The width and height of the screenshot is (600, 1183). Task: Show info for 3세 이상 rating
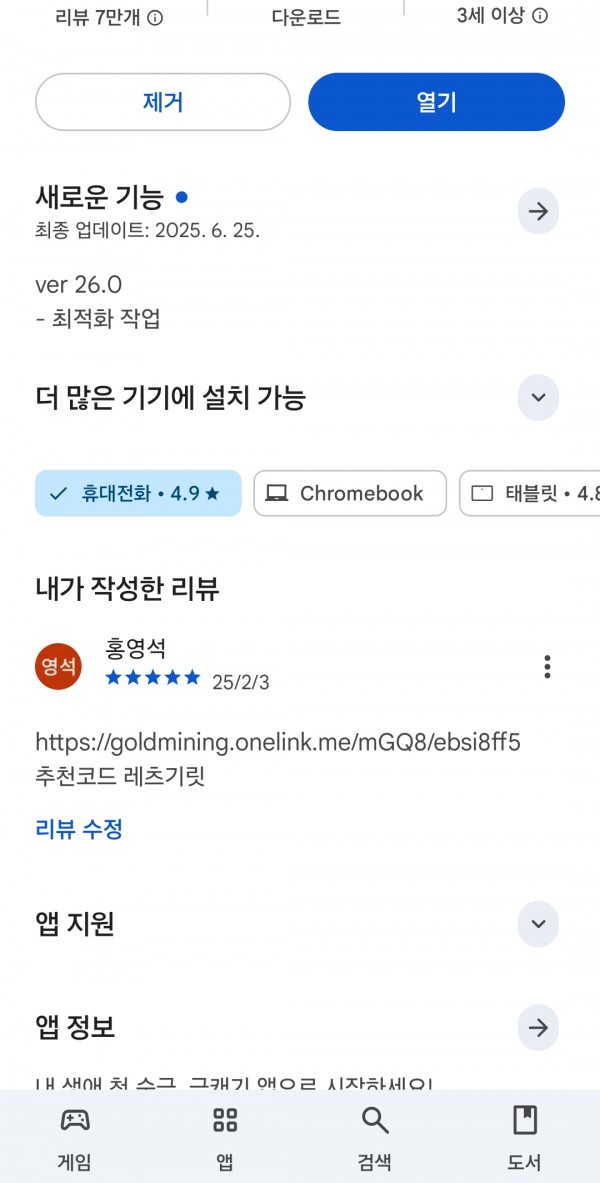pos(540,17)
